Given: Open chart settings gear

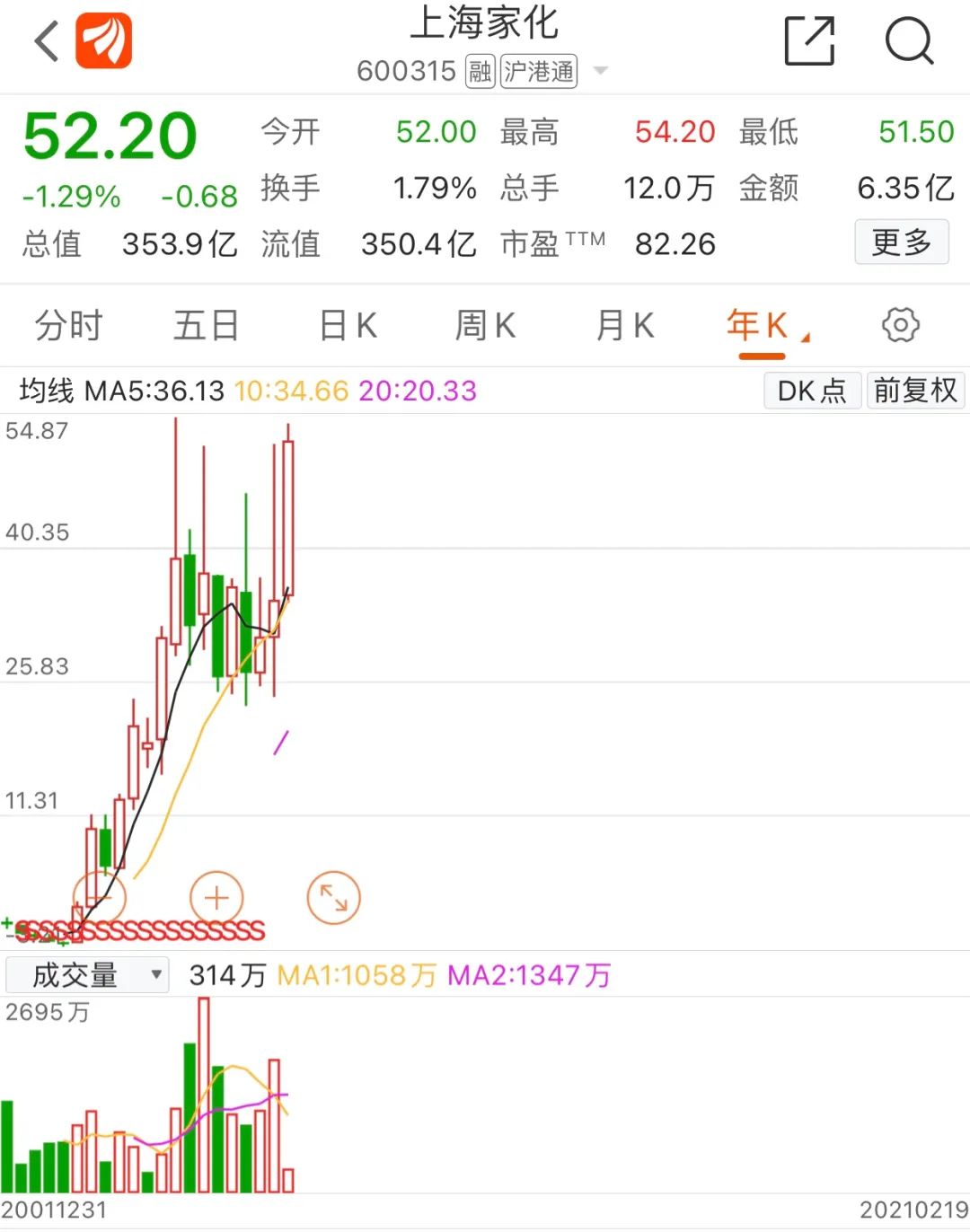Looking at the screenshot, I should pos(900,325).
